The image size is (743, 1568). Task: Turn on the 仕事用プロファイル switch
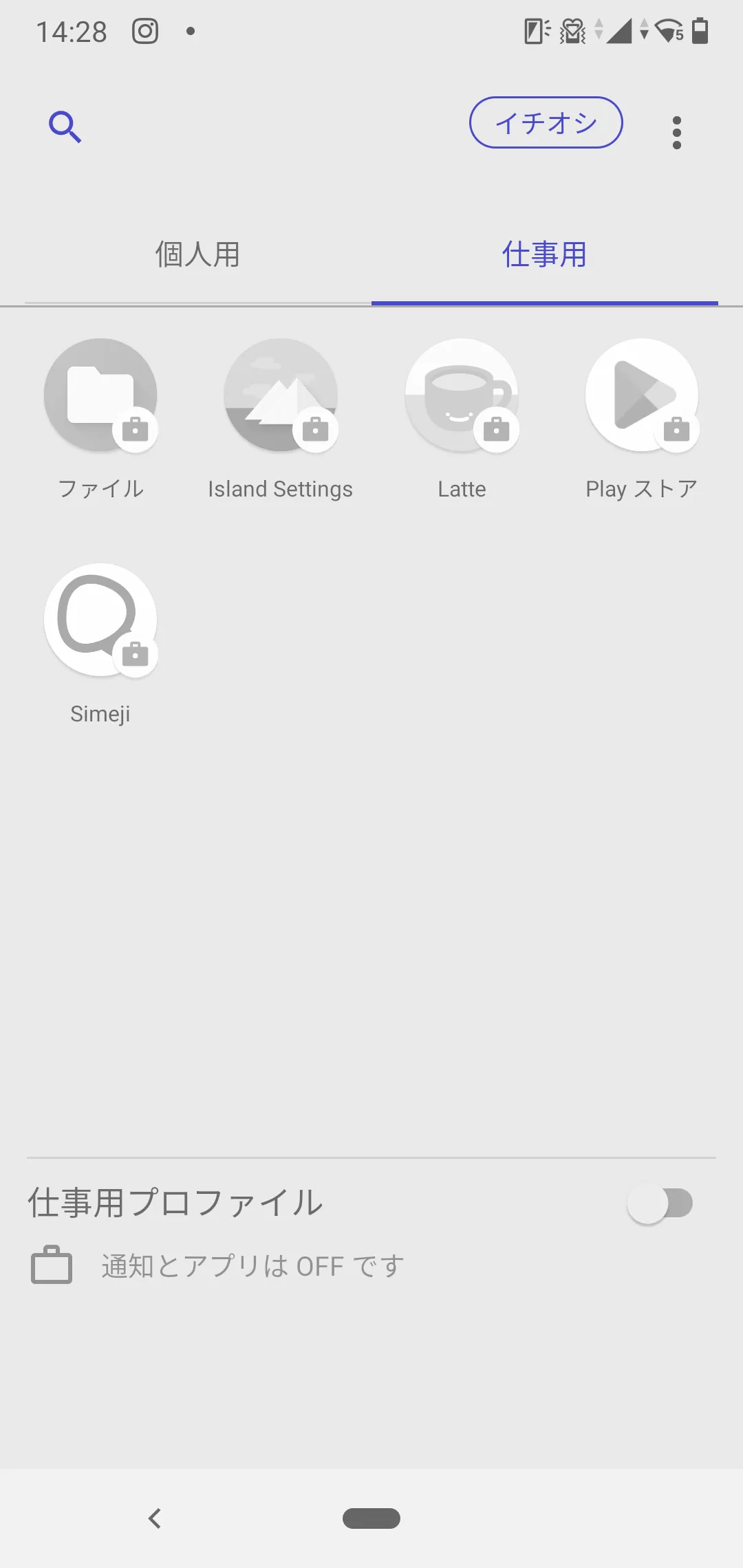click(660, 1204)
